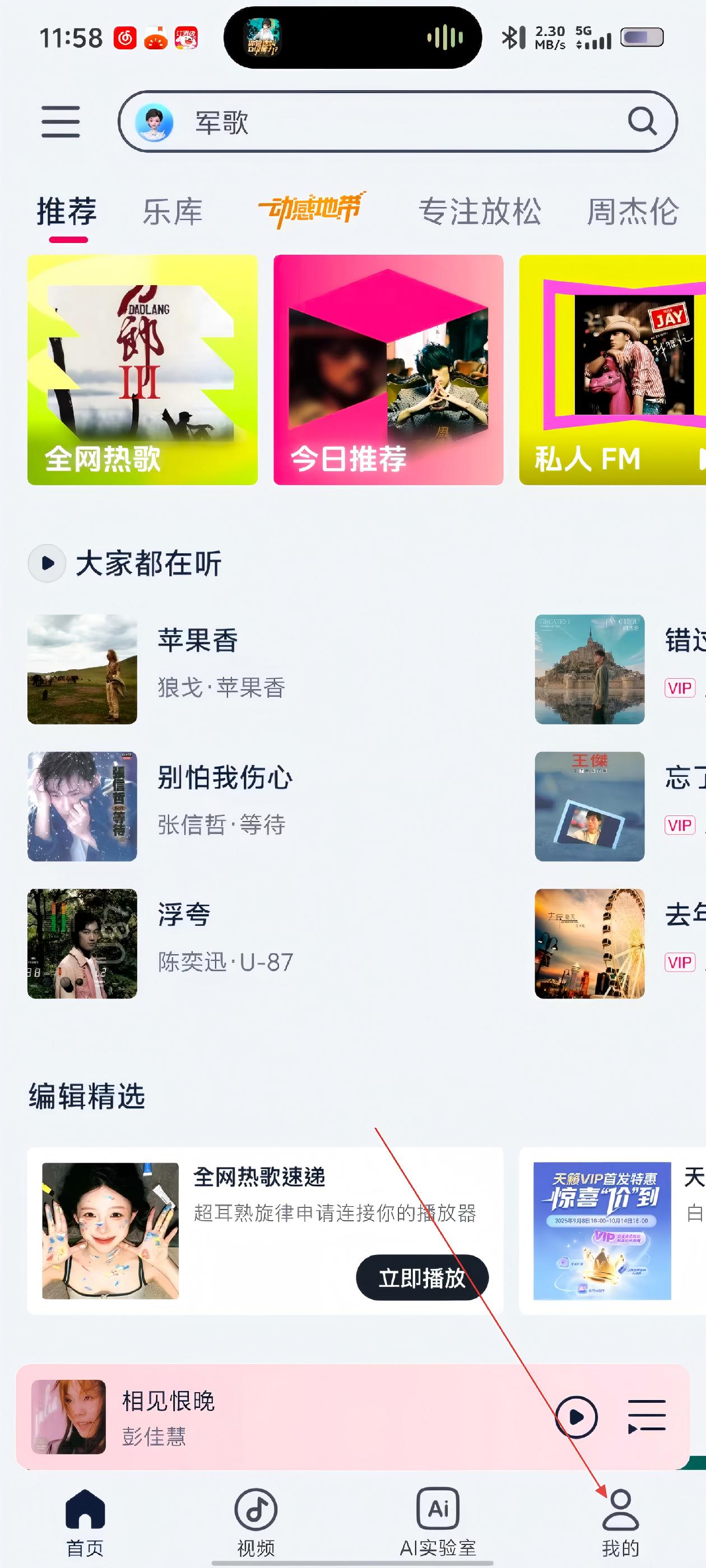Switch to the 专注放松 tab
This screenshot has width=706, height=1568.
coord(480,212)
